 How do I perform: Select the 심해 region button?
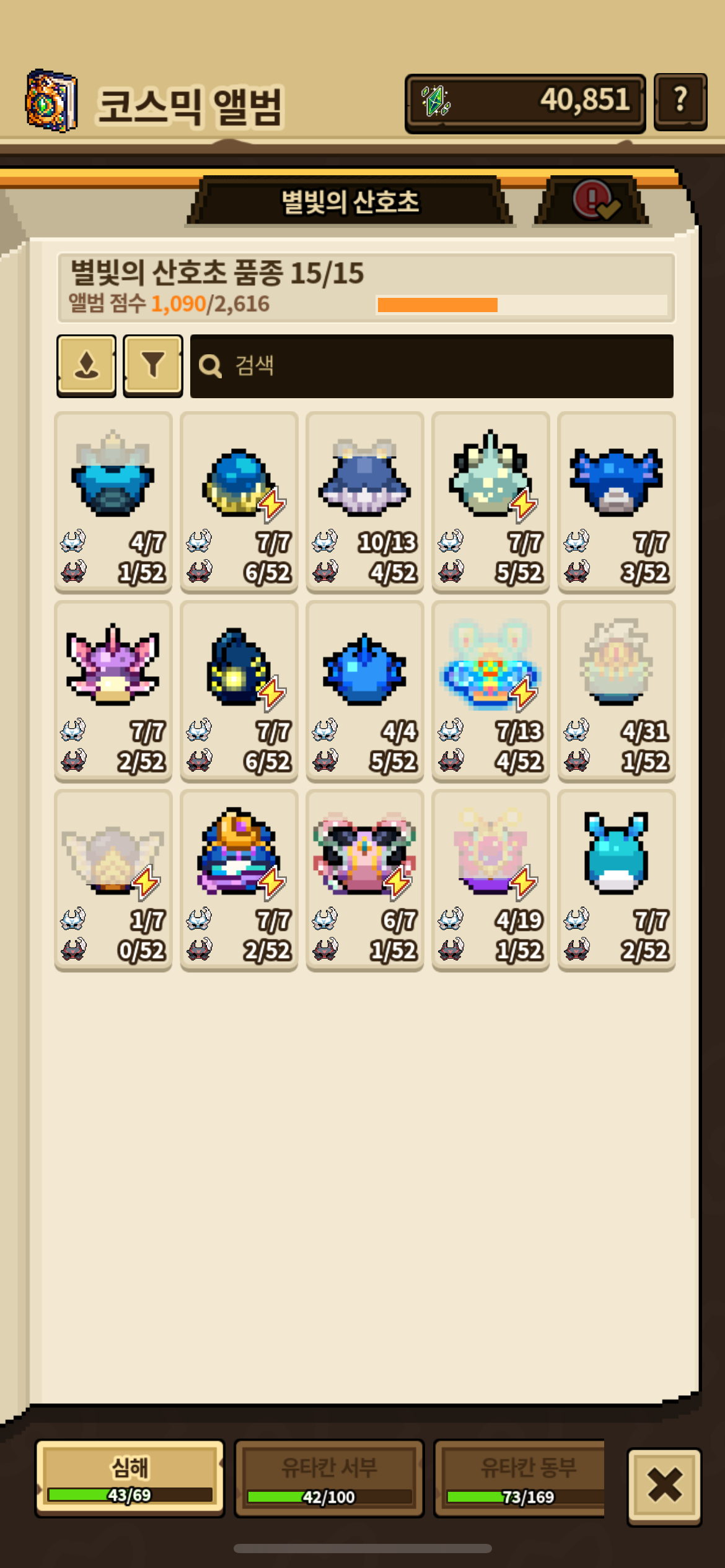[x=130, y=1478]
